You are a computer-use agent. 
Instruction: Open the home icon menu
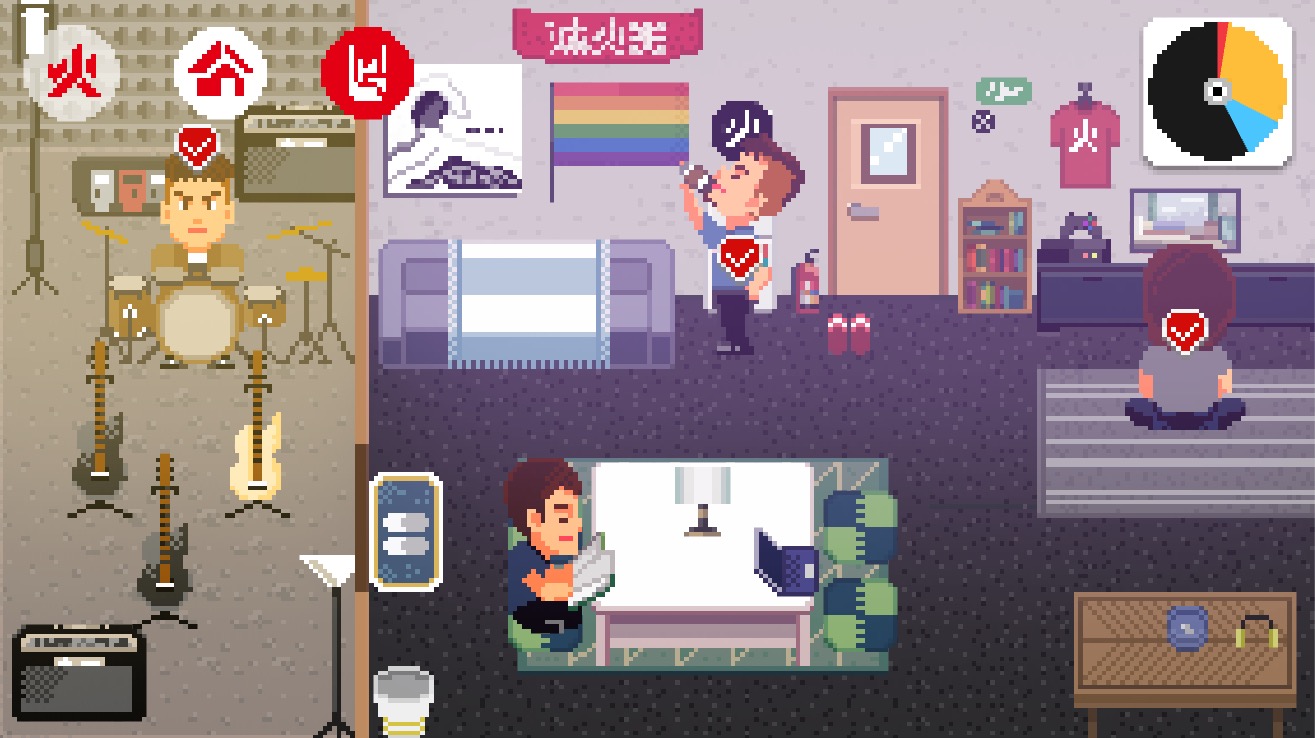click(x=221, y=72)
